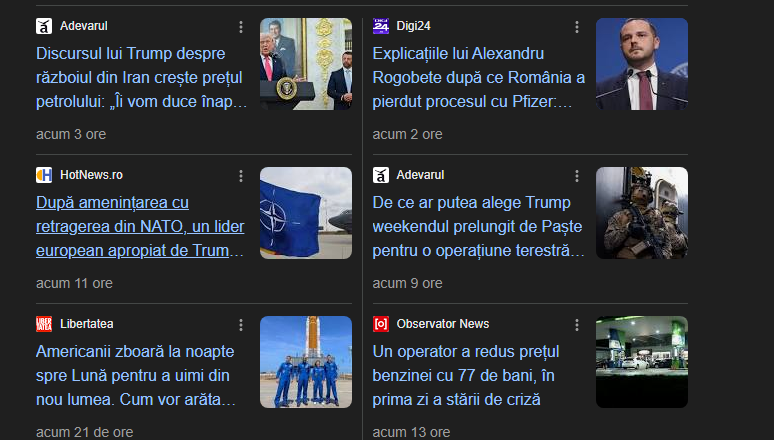Open Libertatea article about Americans flying to Moon
Image resolution: width=774 pixels, height=440 pixels.
138,375
